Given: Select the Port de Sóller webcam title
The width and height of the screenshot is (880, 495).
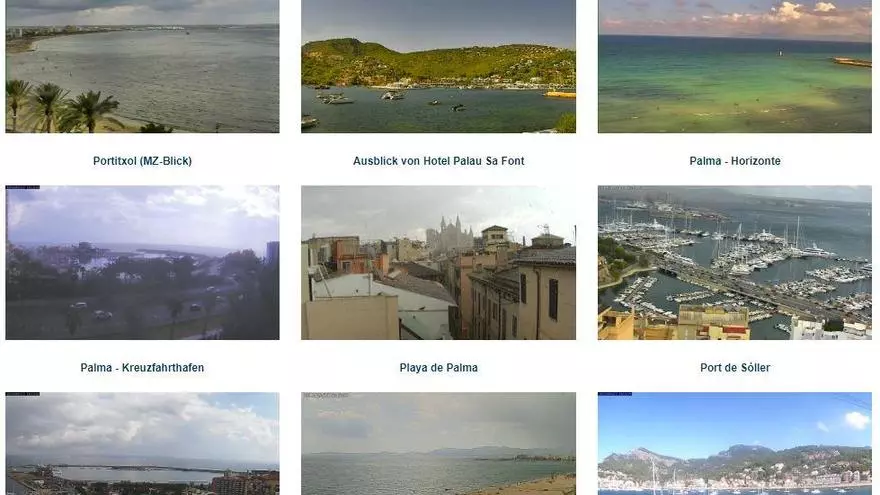Looking at the screenshot, I should click(x=734, y=368).
